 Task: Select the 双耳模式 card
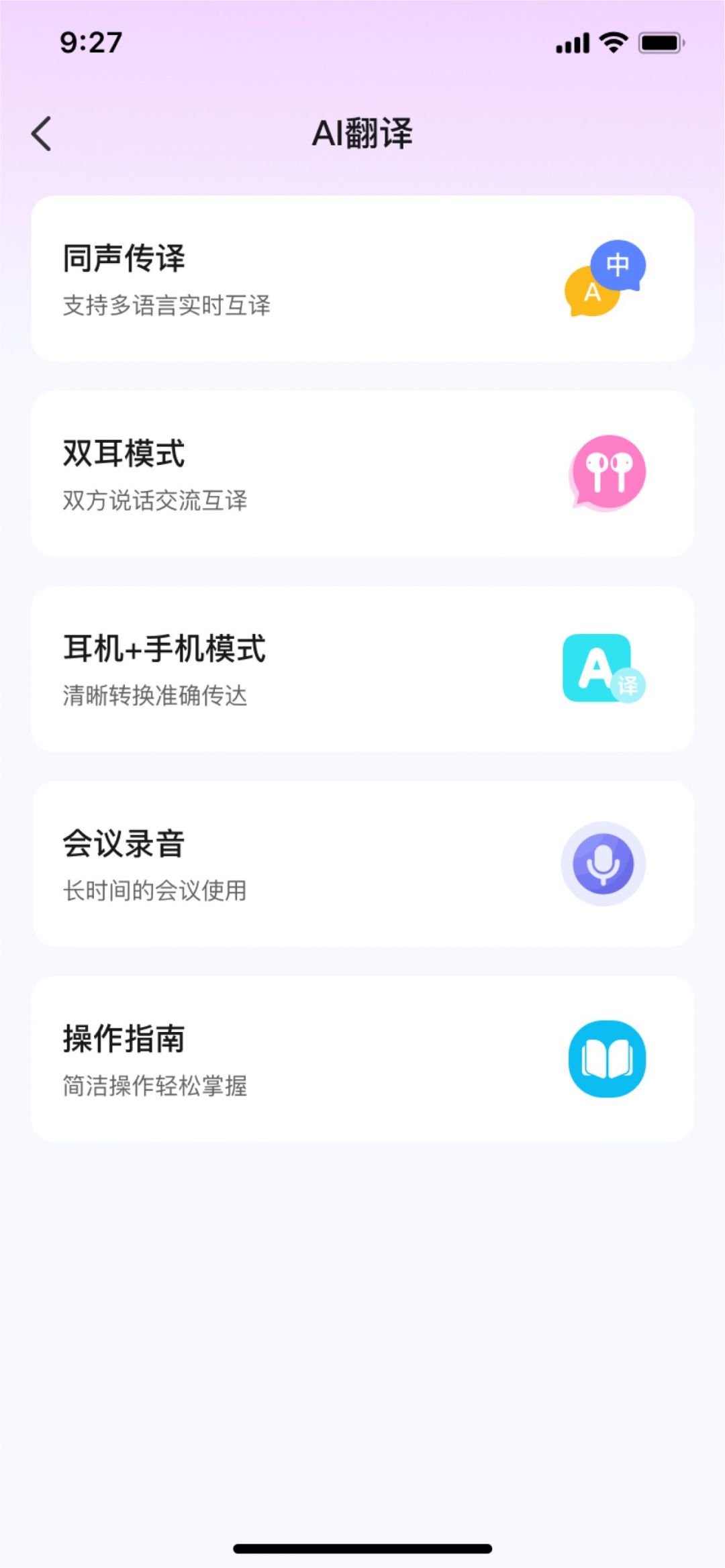362,474
